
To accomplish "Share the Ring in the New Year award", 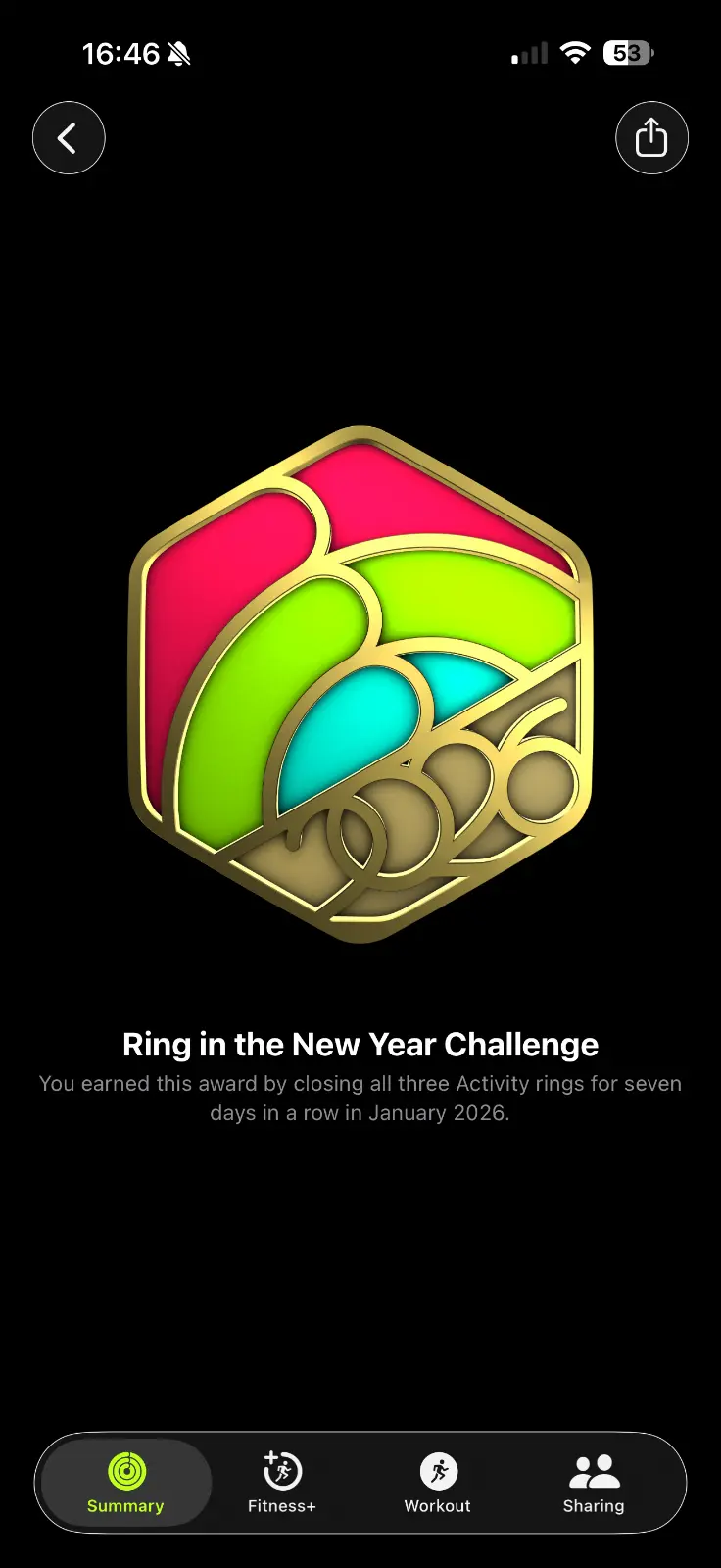I will [651, 138].
